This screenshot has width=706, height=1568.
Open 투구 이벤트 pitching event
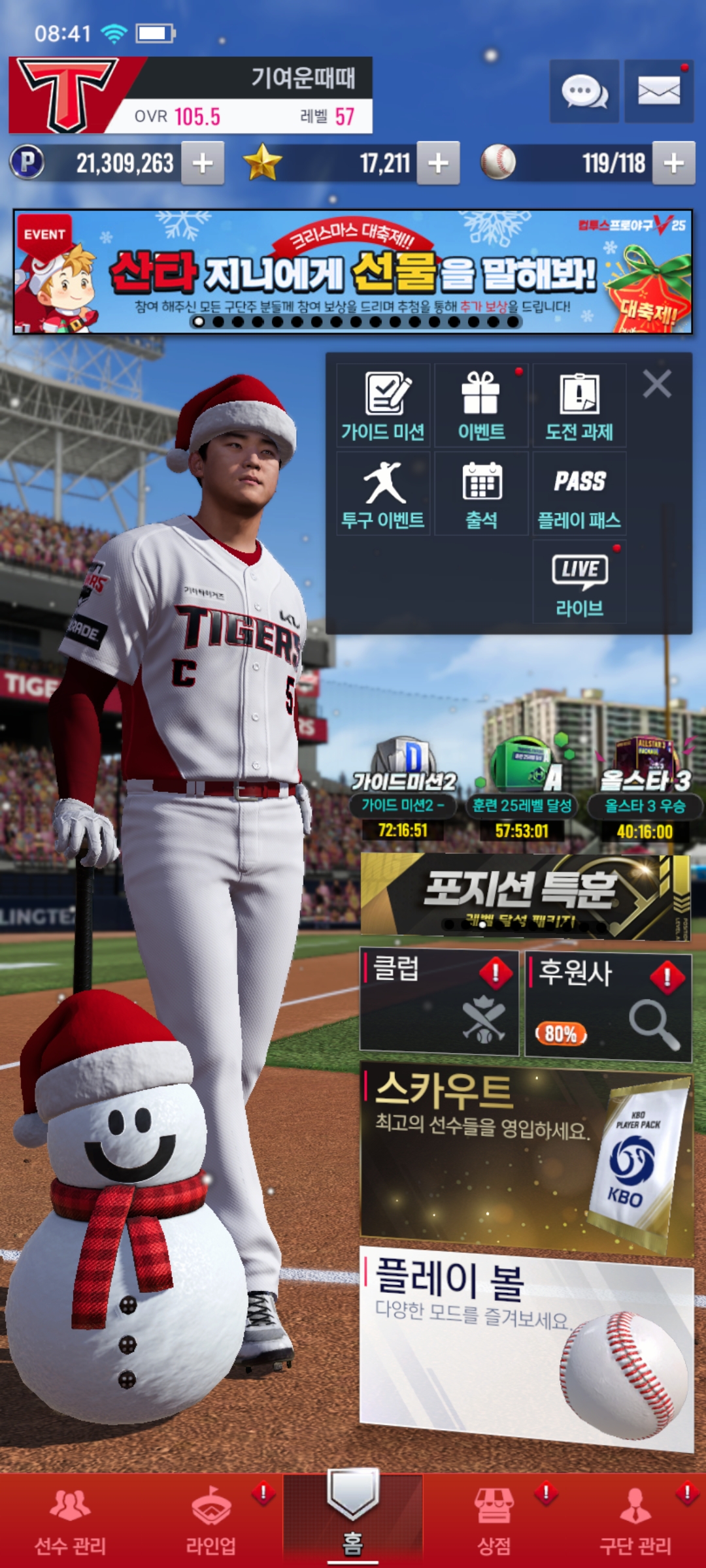point(383,494)
